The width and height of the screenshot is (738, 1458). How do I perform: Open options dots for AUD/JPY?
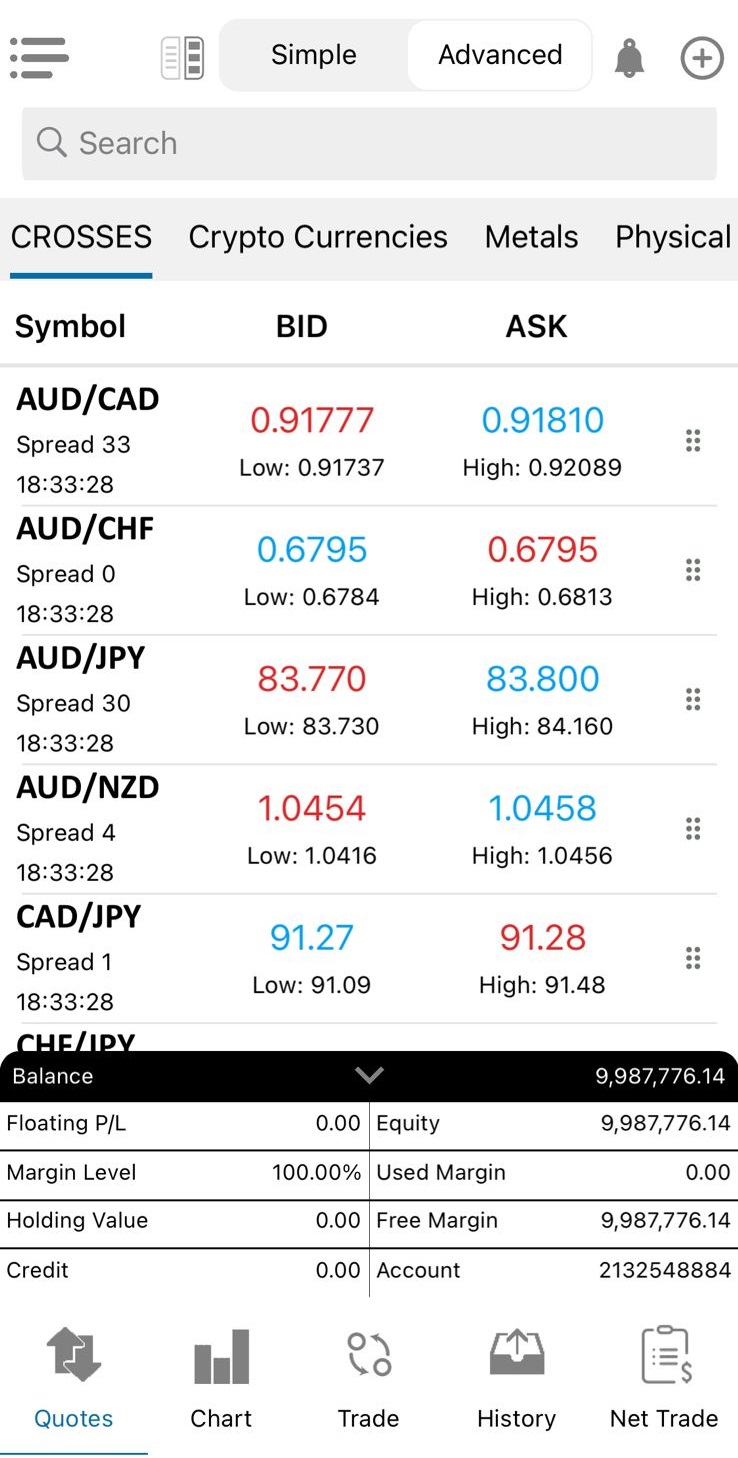(x=692, y=699)
